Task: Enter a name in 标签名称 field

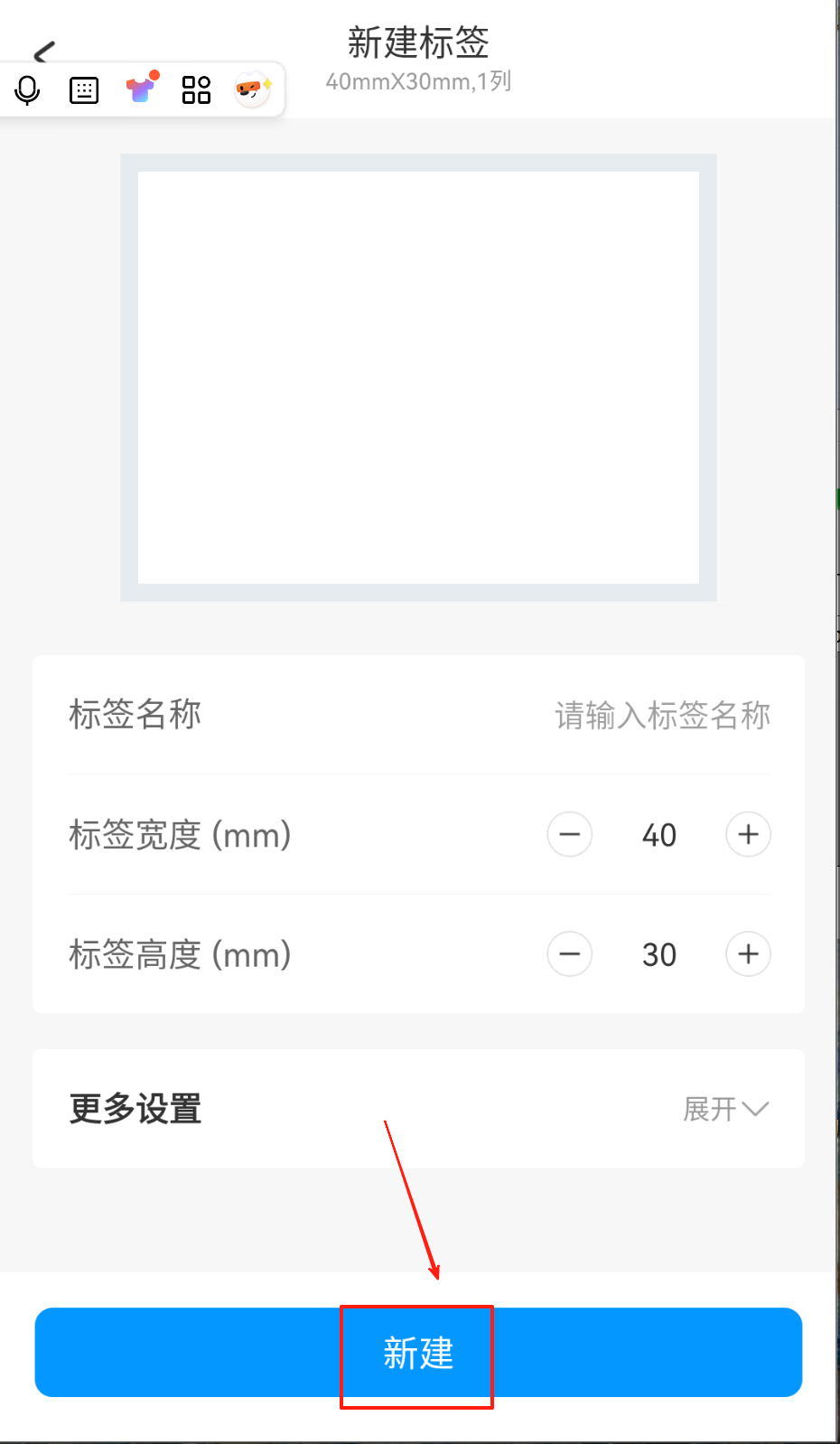Action: 661,716
